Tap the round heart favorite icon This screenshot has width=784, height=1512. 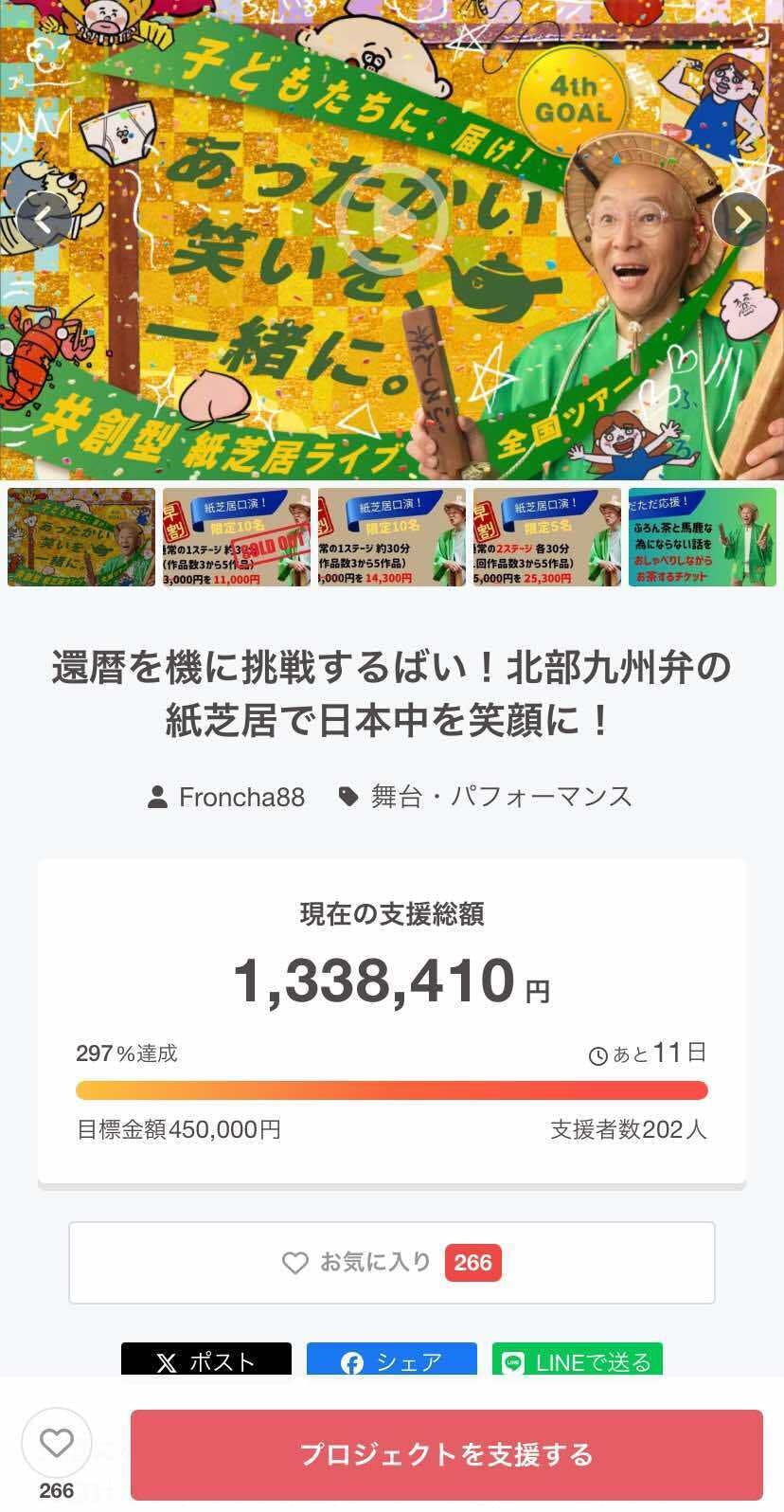coord(57,1444)
